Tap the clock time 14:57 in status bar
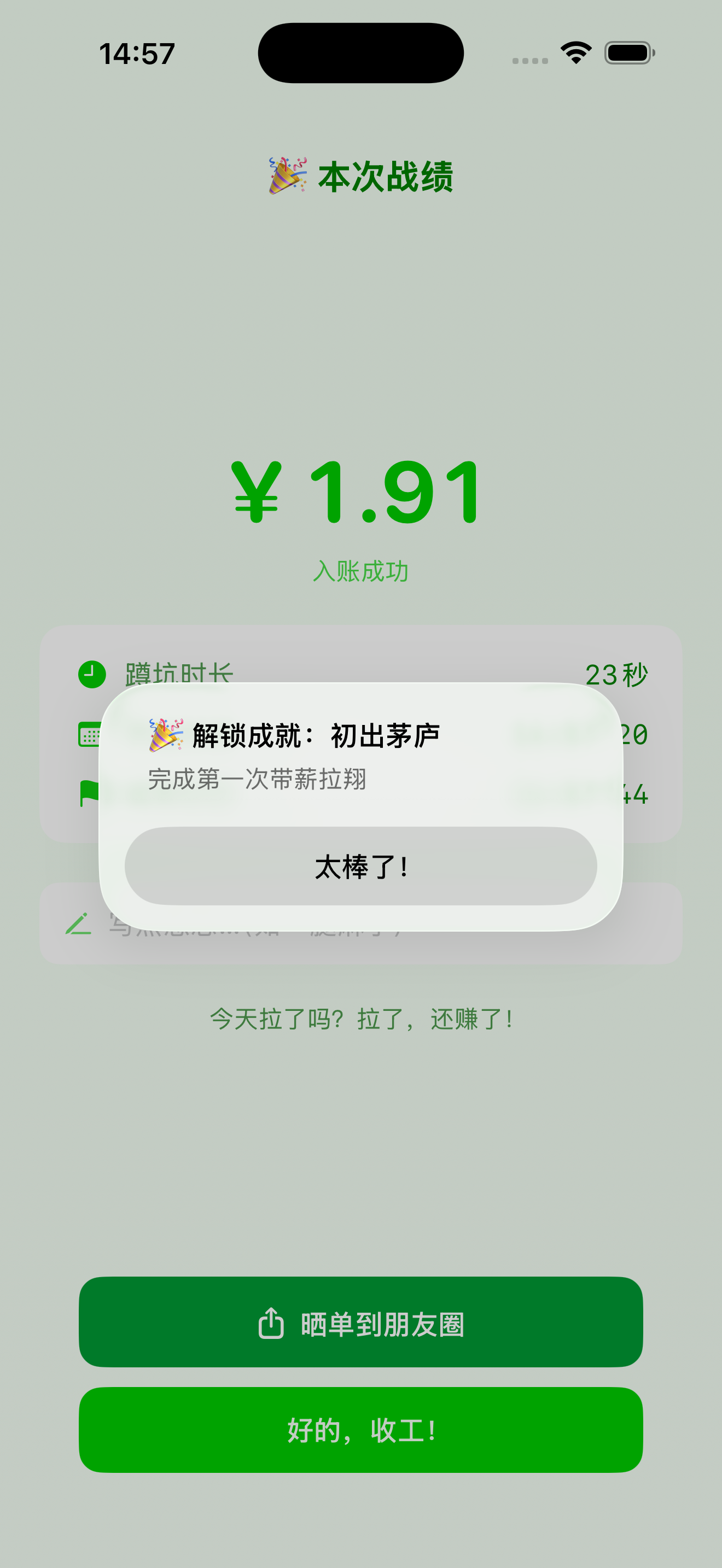This screenshot has height=1568, width=722. 137,54
